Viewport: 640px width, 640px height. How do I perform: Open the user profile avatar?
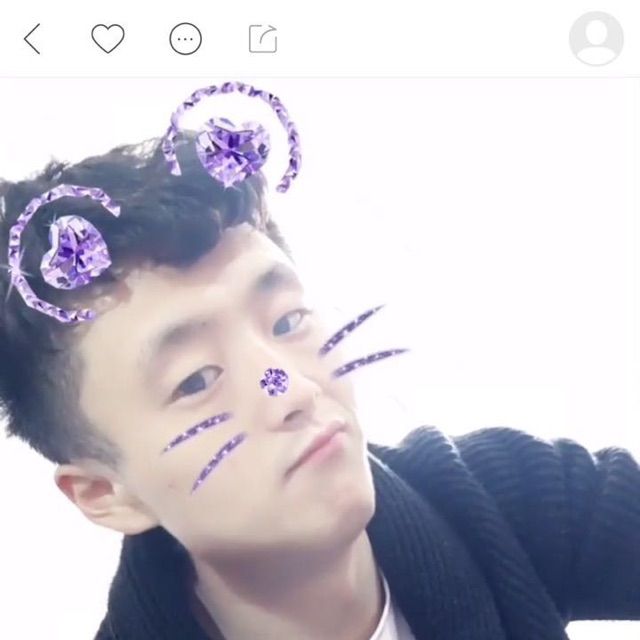(596, 38)
